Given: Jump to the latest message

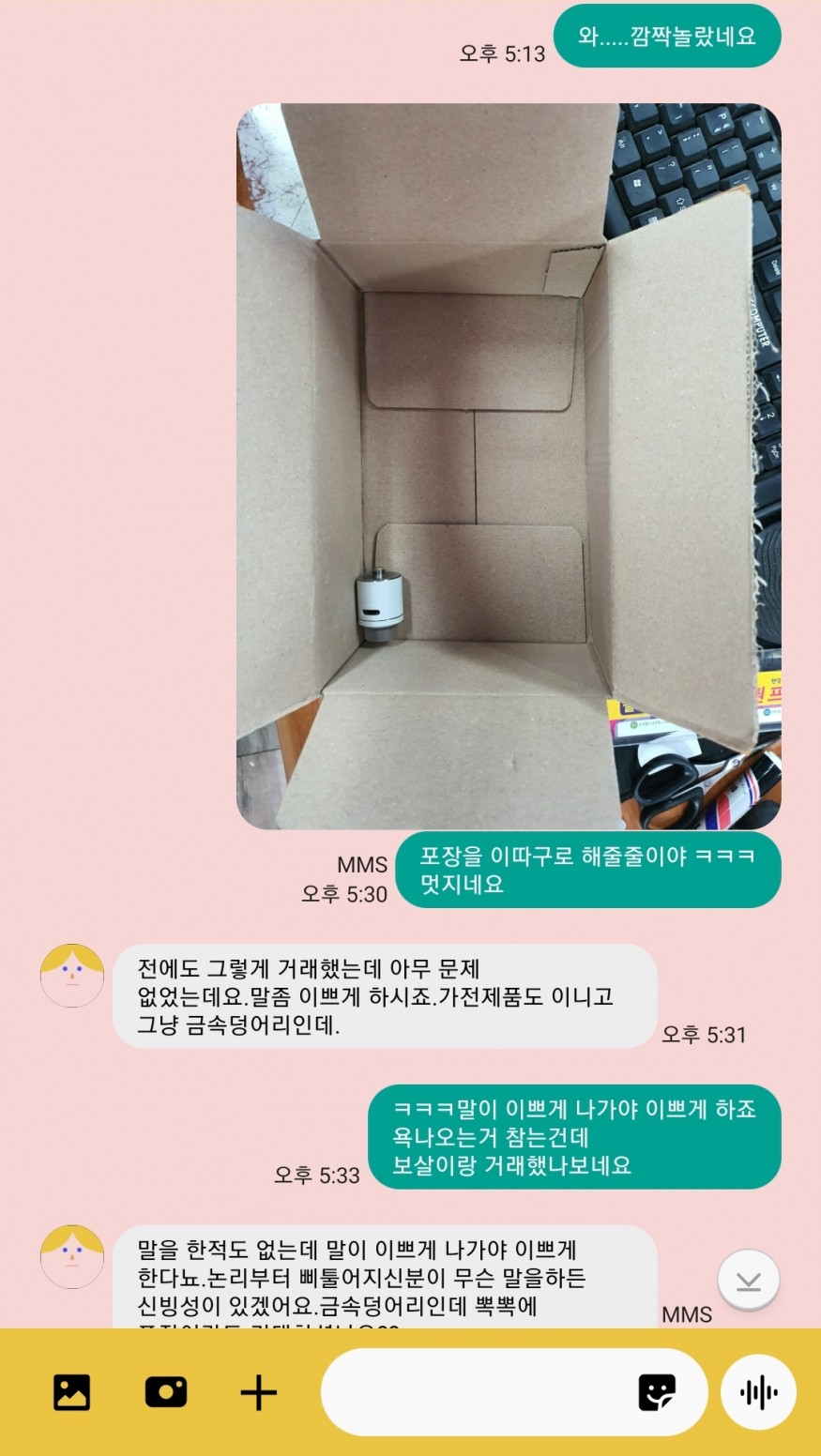Looking at the screenshot, I should coord(748,1281).
